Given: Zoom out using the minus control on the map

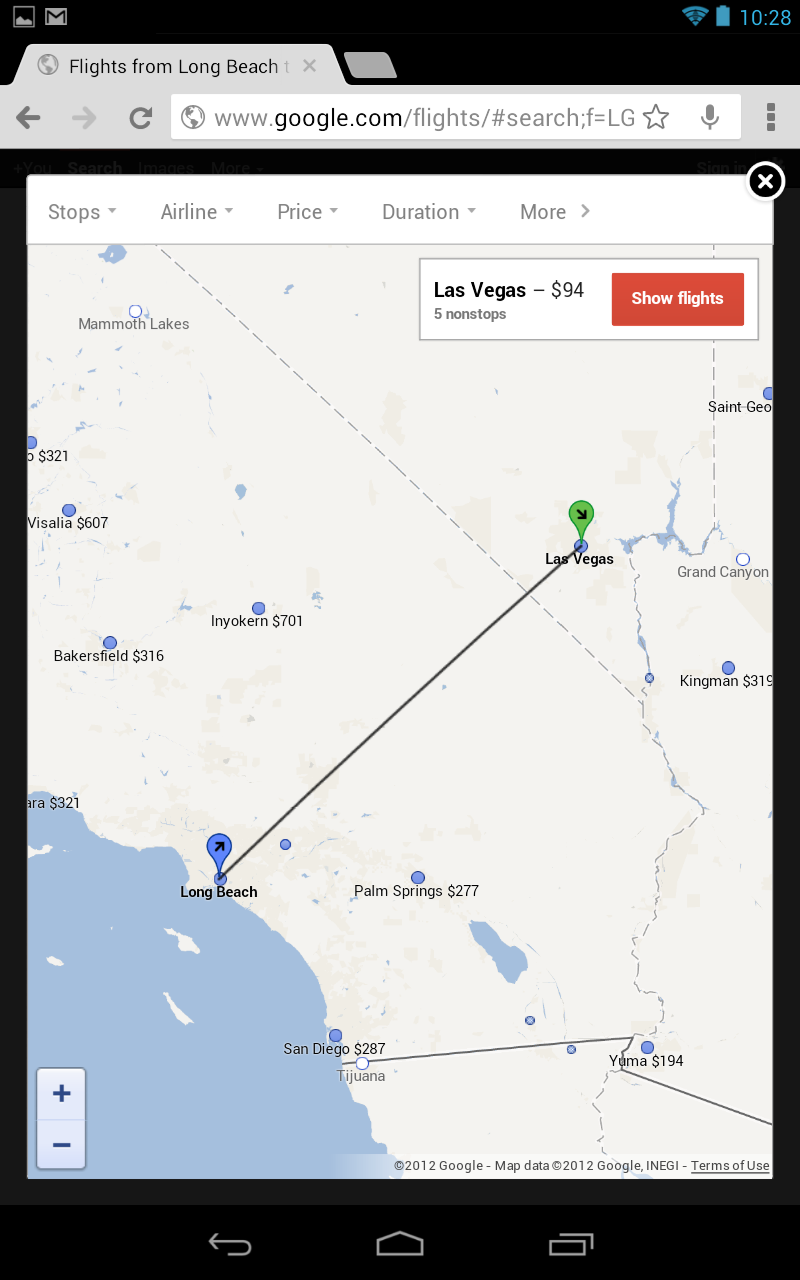Looking at the screenshot, I should coord(61,1145).
